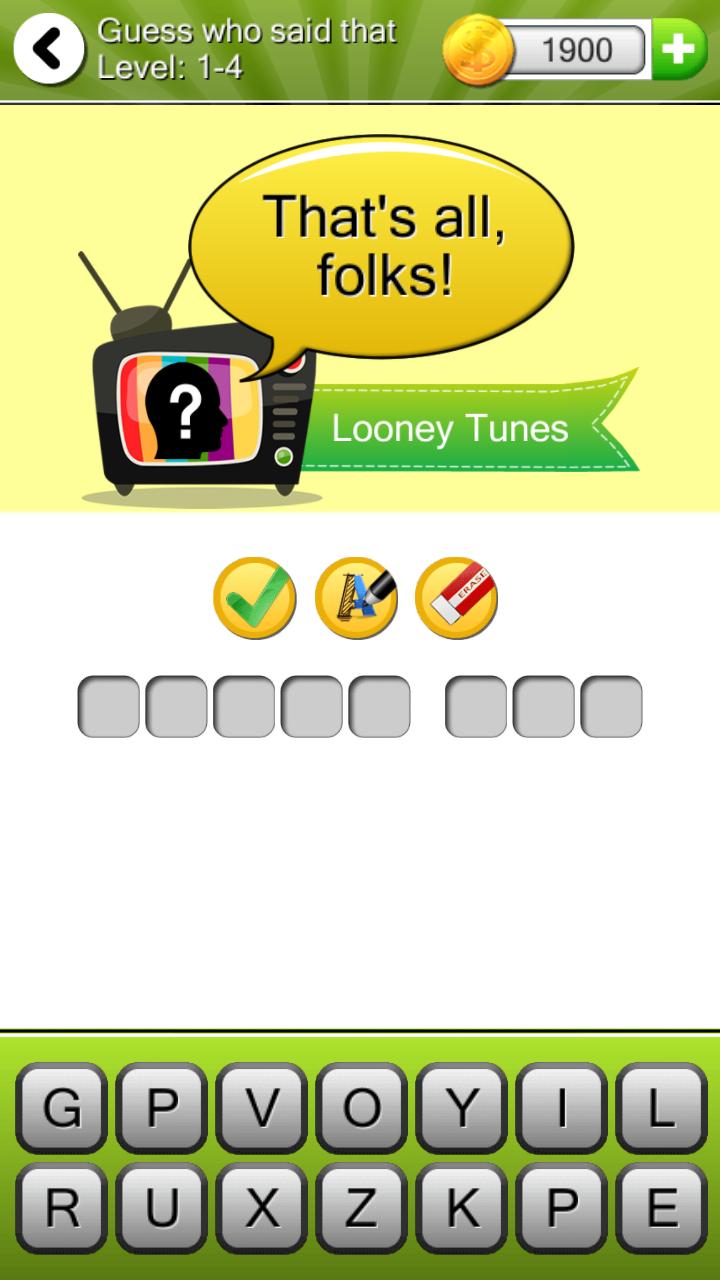
Task: Choose the letter R tile
Action: tap(61, 1208)
